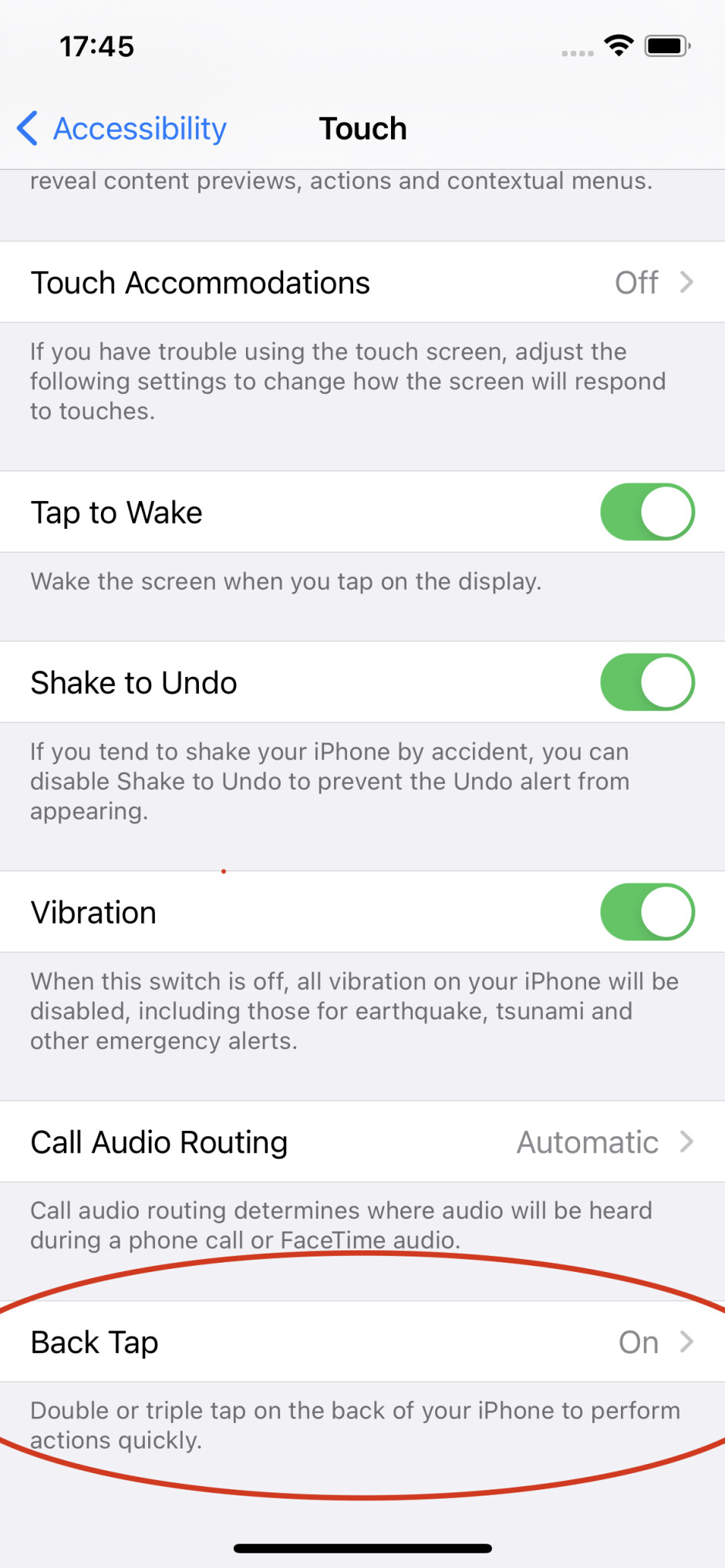Tap the Back Tap row labeled On

(362, 1341)
